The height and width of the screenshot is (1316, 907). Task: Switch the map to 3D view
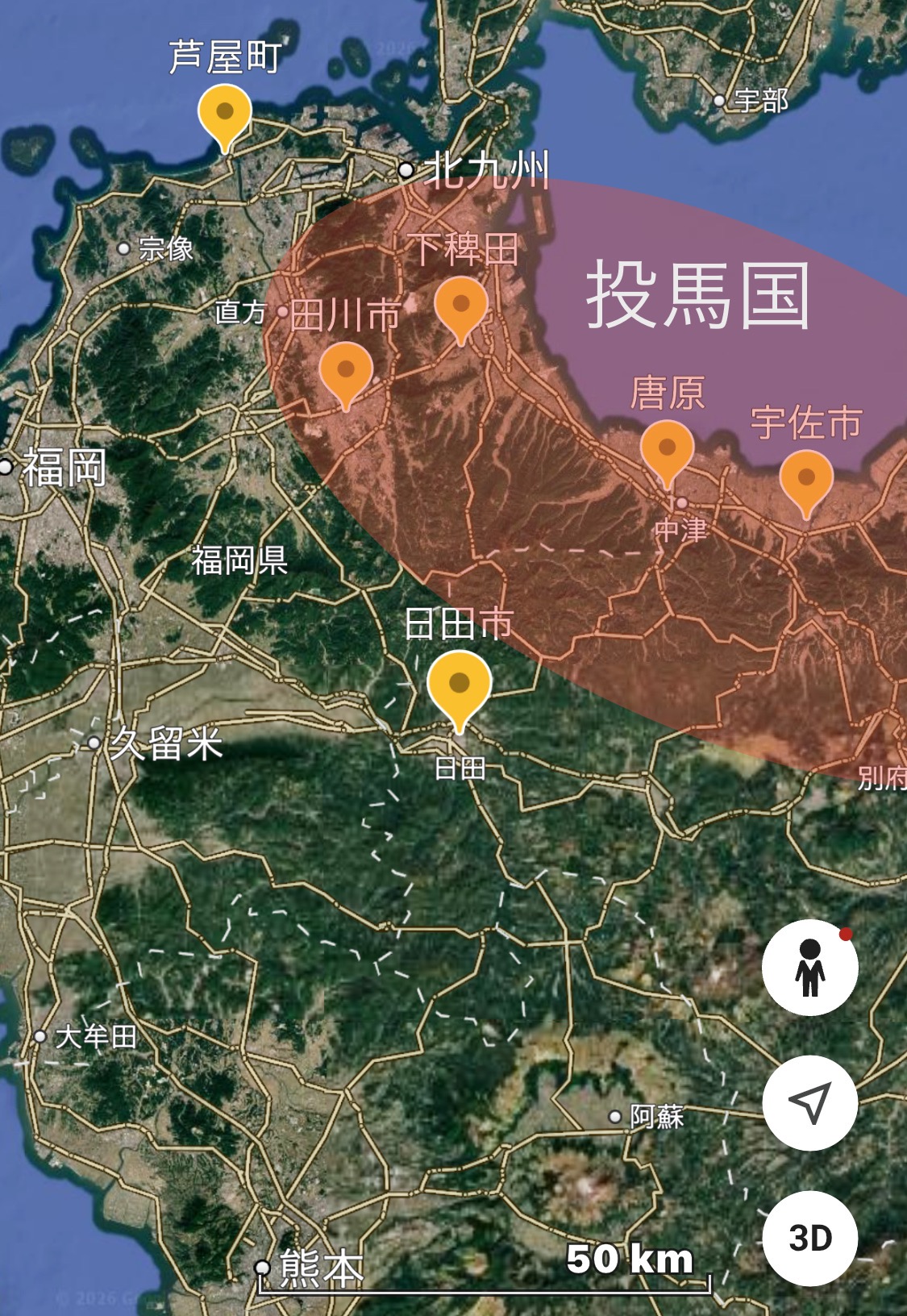coord(809,1238)
